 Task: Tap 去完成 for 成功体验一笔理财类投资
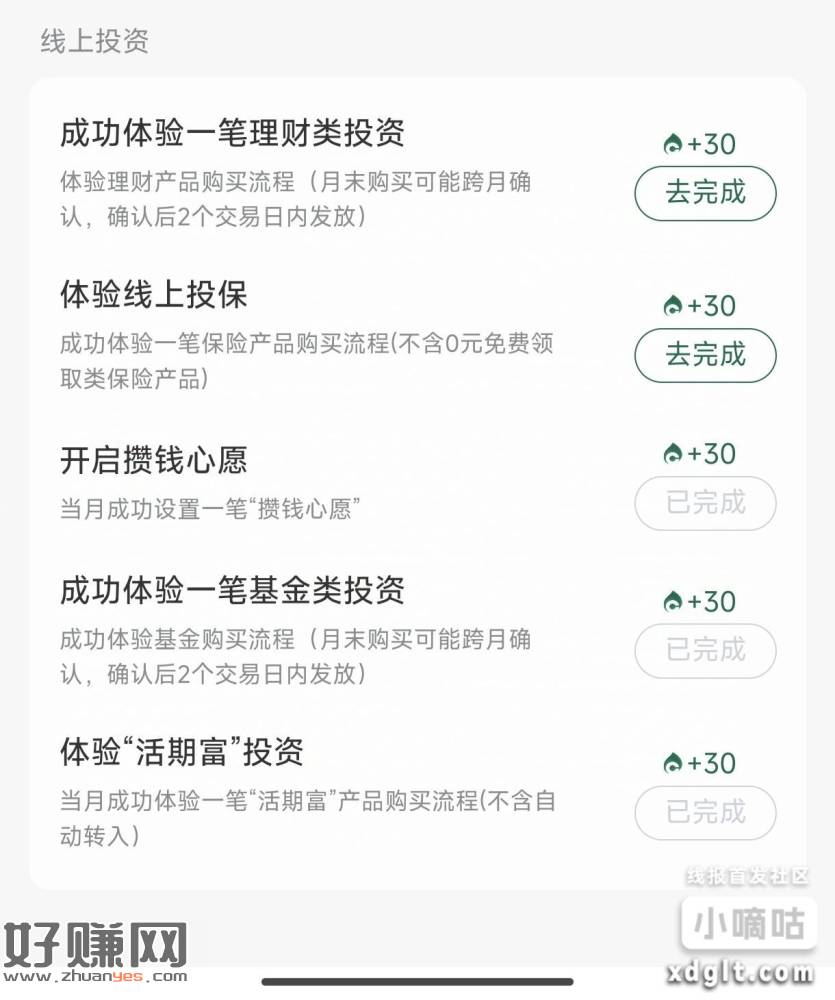705,193
